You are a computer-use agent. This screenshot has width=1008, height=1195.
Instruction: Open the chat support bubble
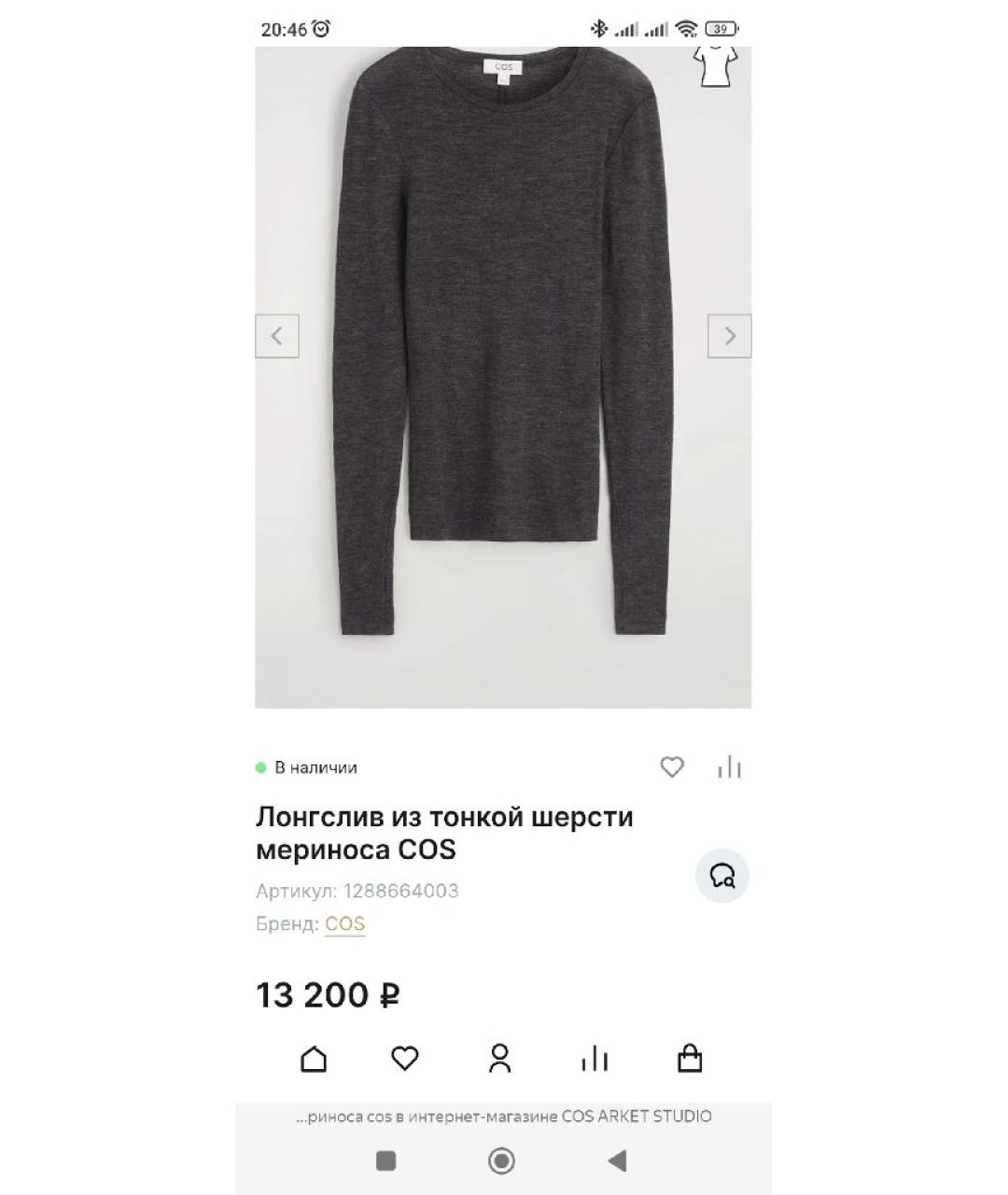pyautogui.click(x=722, y=876)
